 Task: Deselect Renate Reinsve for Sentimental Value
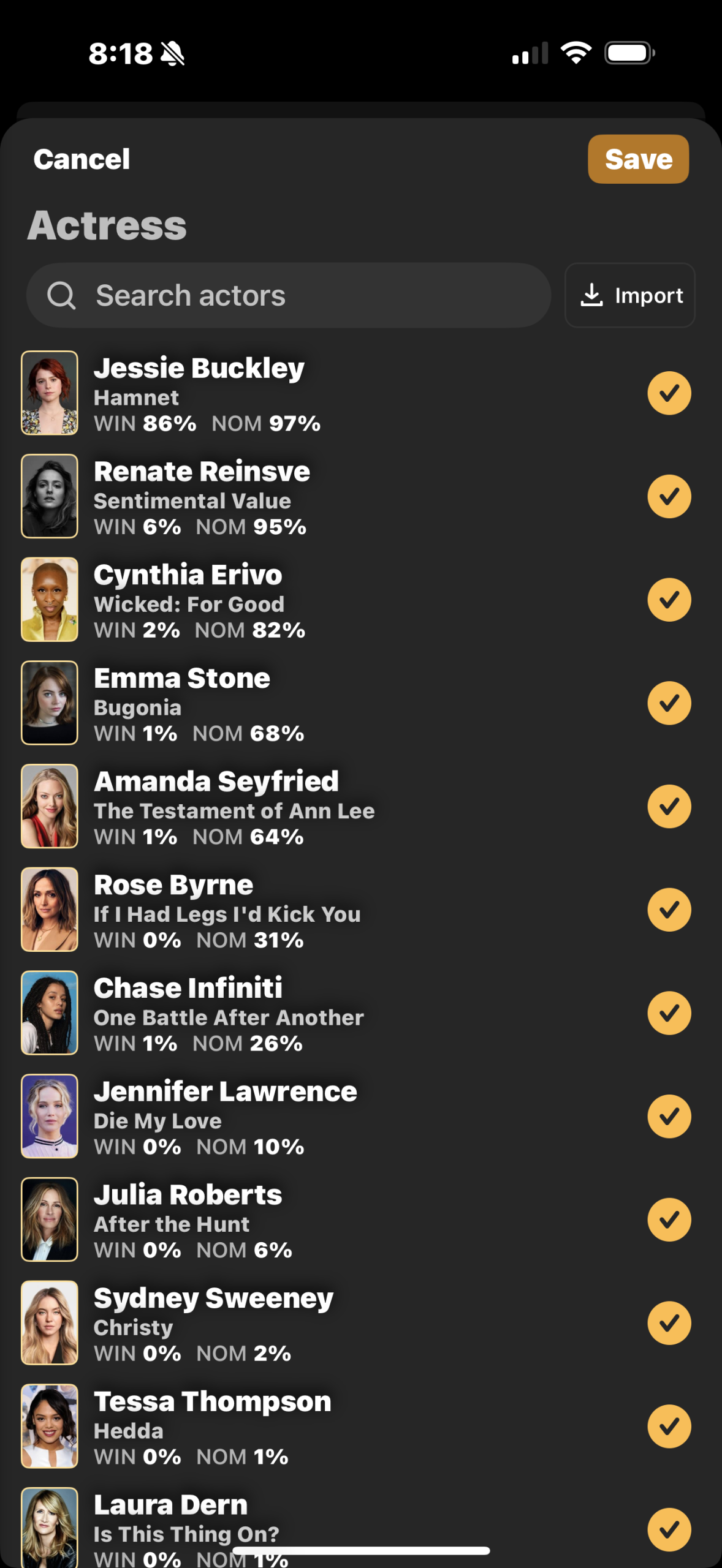pyautogui.click(x=669, y=497)
